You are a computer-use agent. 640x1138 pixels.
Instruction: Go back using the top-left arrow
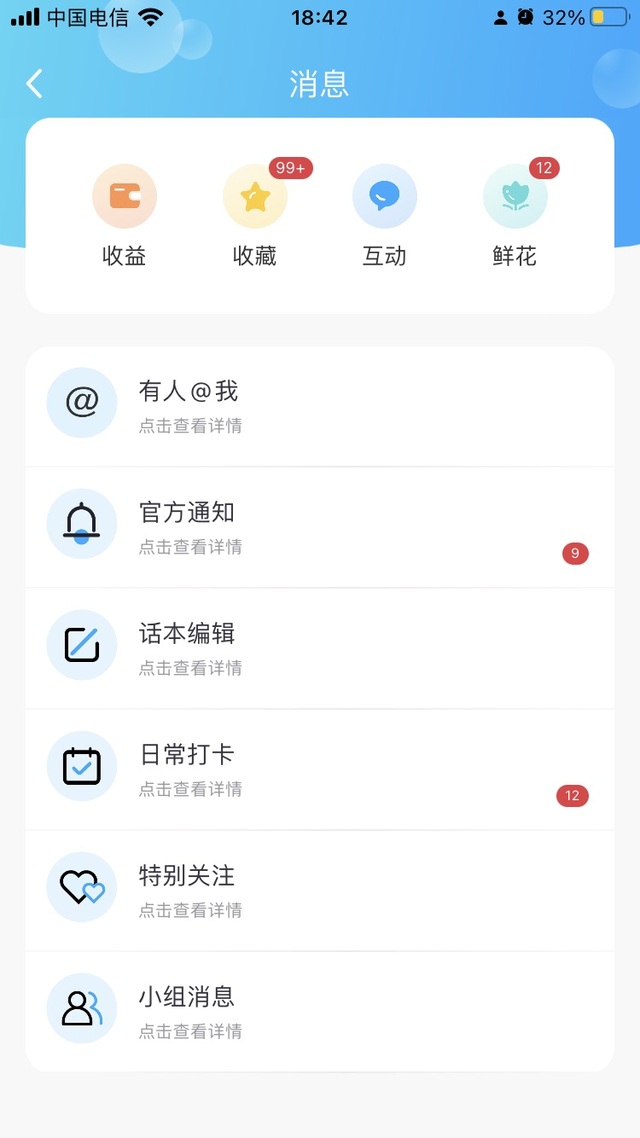click(x=35, y=84)
